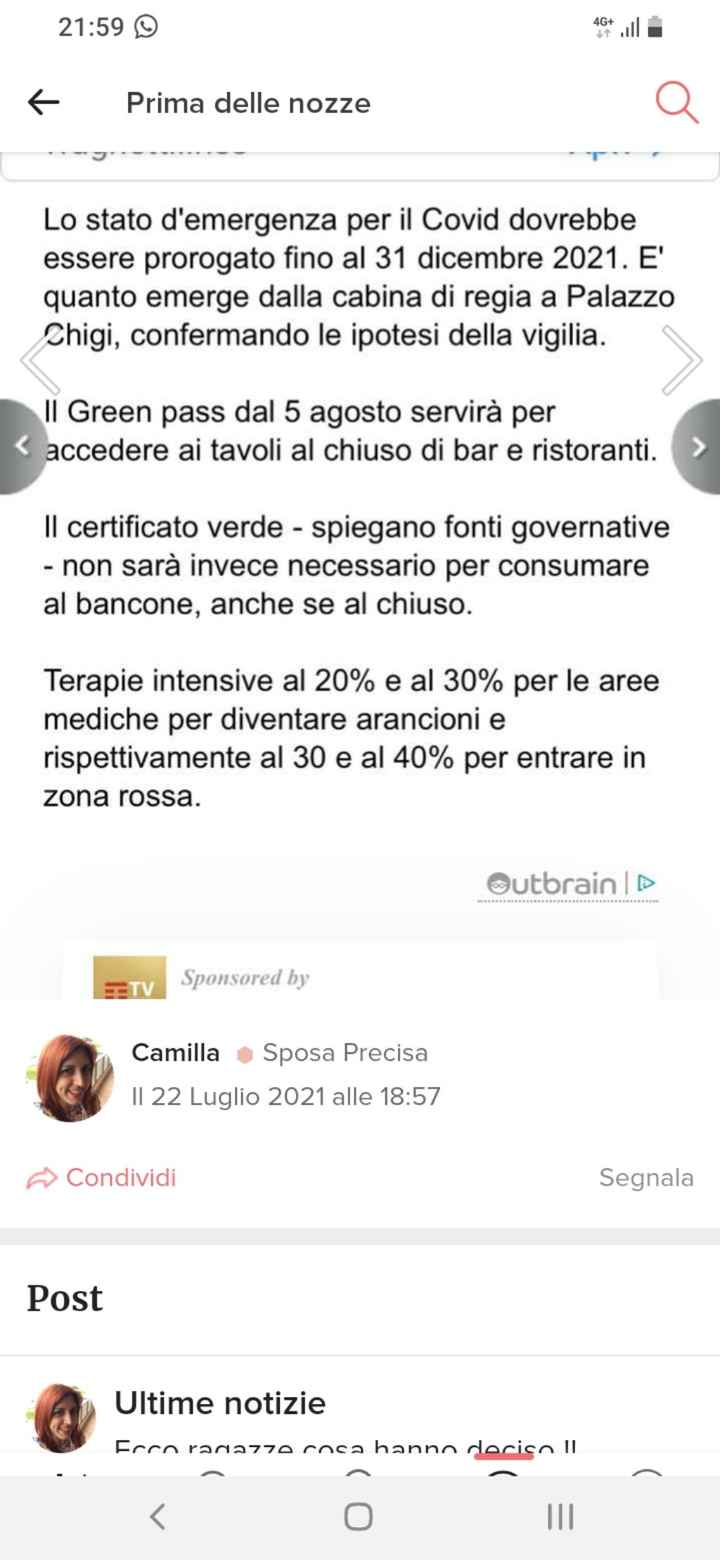Open the Outbrain ad info link
The image size is (720, 1560).
[x=569, y=884]
